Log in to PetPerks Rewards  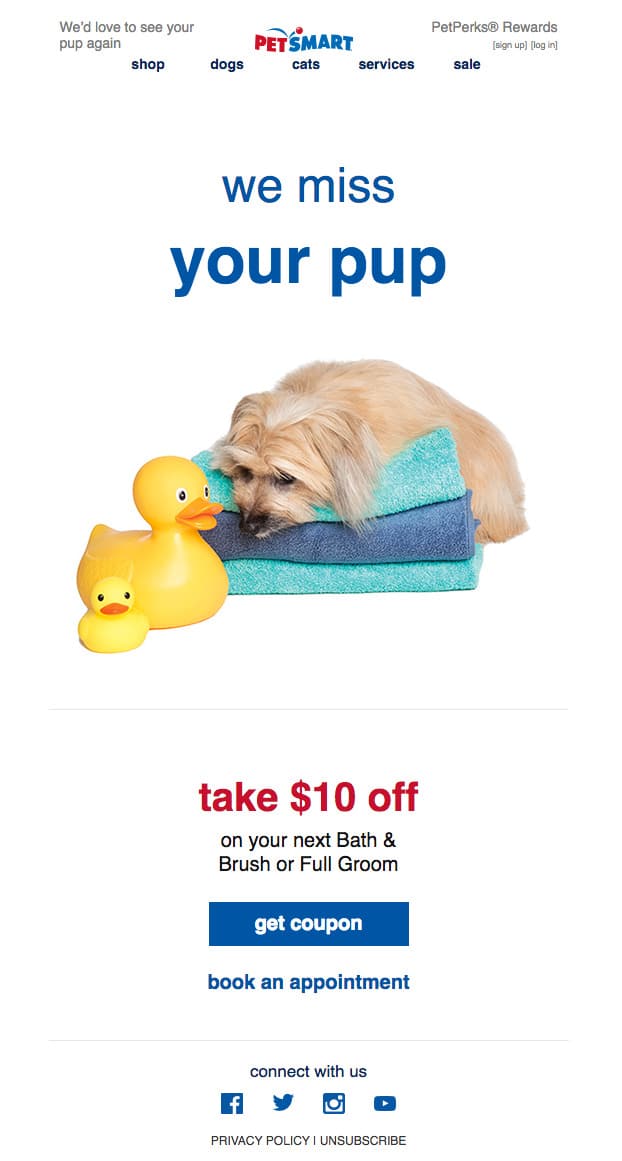click(544, 45)
